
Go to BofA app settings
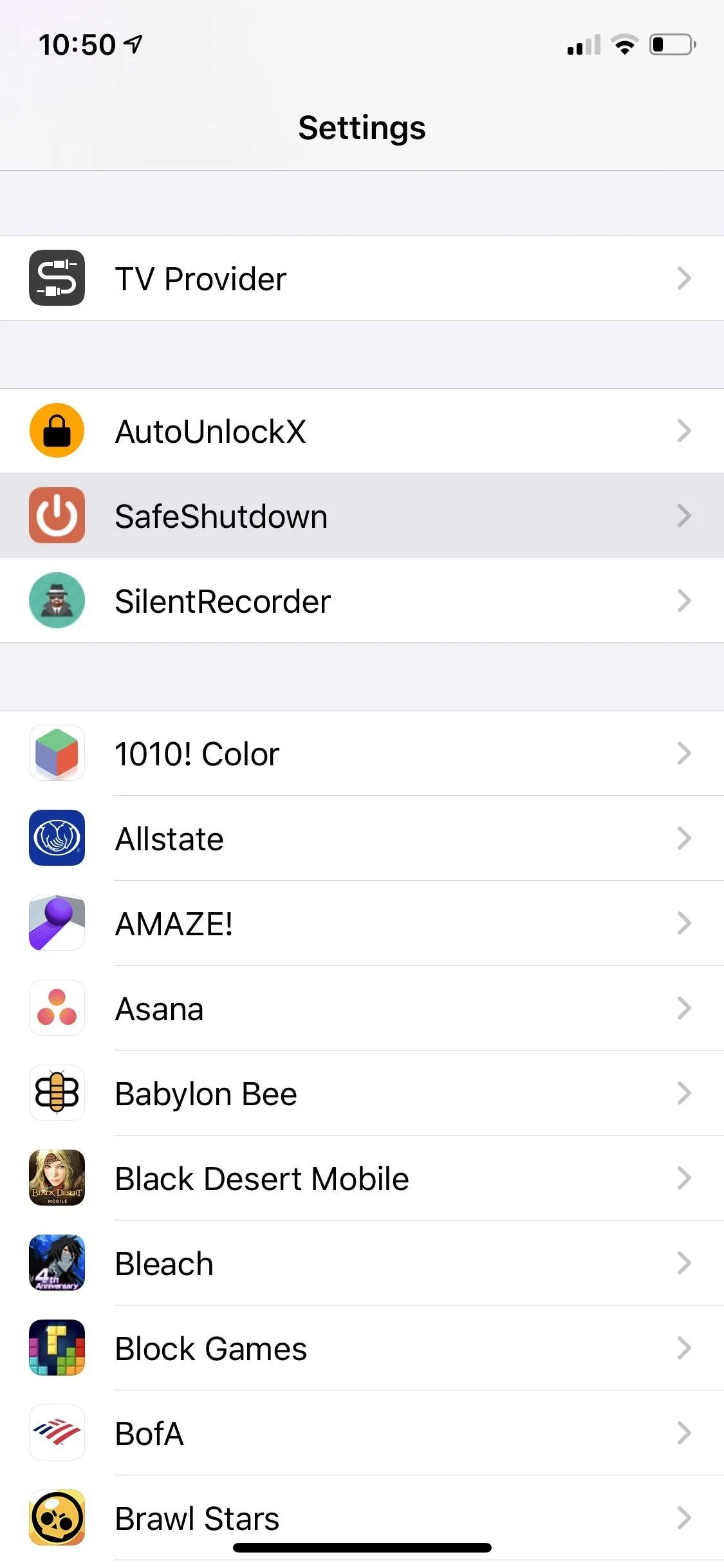pos(362,1433)
